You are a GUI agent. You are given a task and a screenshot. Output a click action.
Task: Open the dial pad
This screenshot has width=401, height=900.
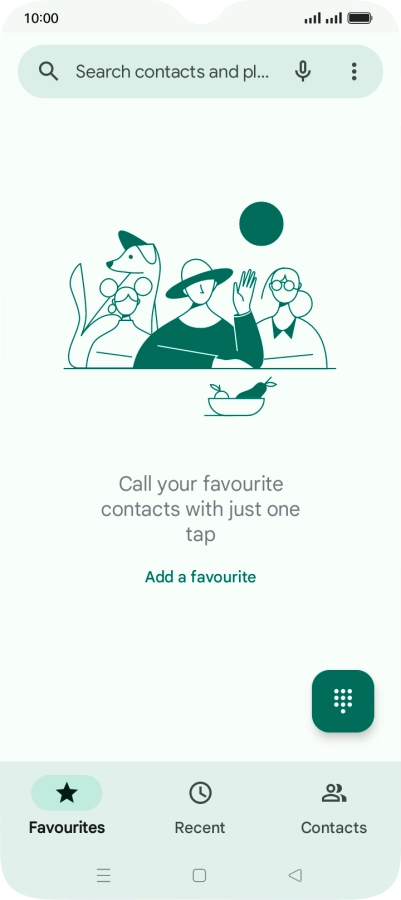343,701
